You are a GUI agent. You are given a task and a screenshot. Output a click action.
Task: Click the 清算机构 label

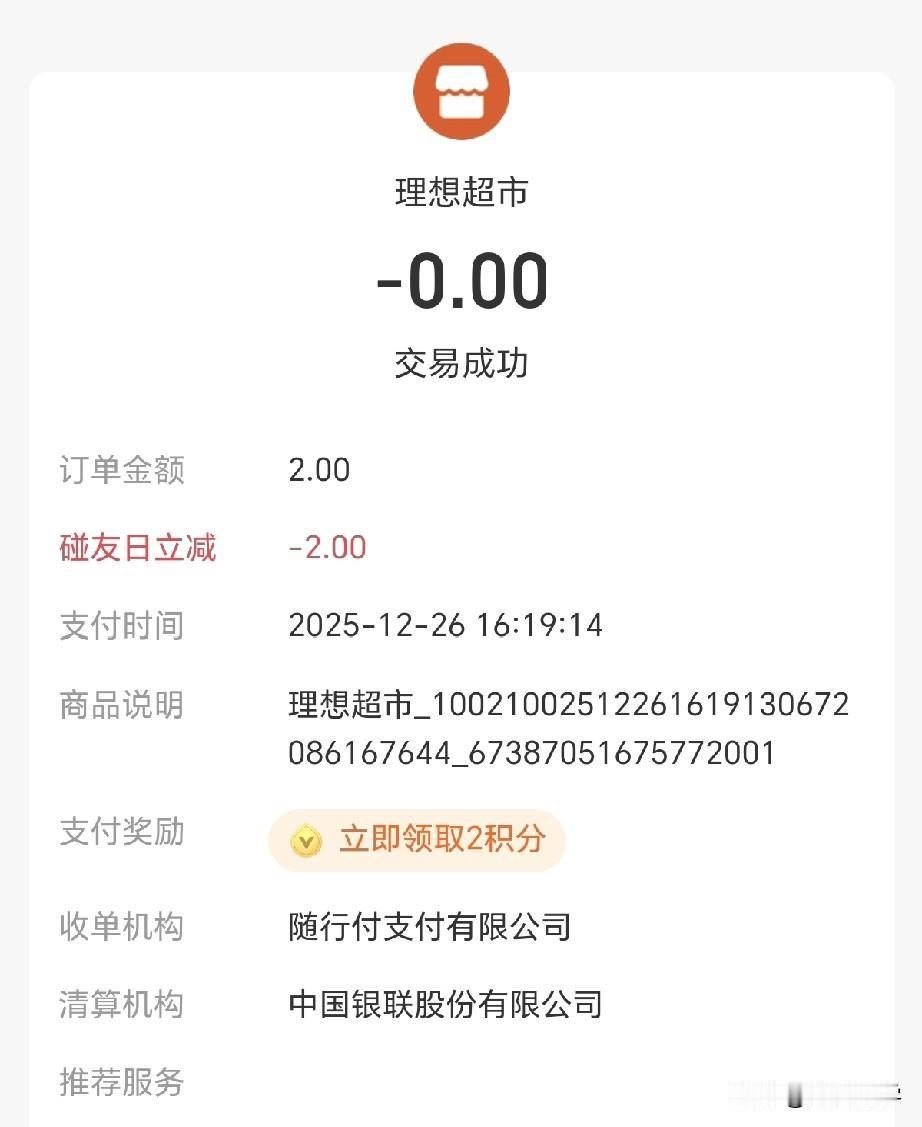pyautogui.click(x=122, y=1007)
